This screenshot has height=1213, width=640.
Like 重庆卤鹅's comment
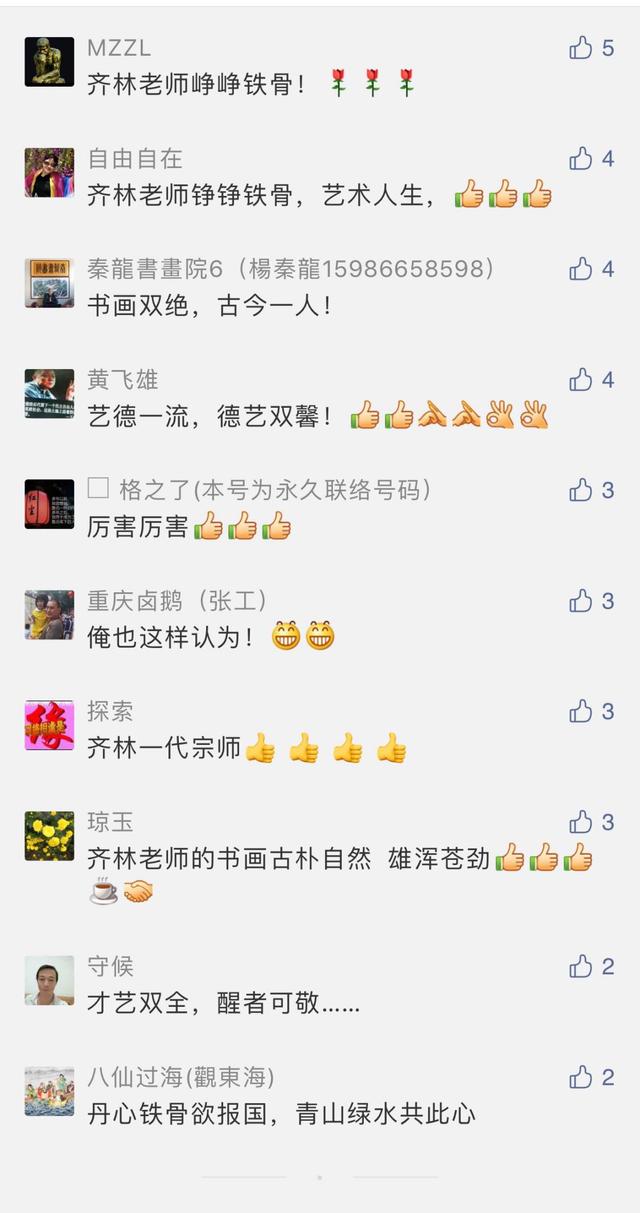[x=582, y=601]
